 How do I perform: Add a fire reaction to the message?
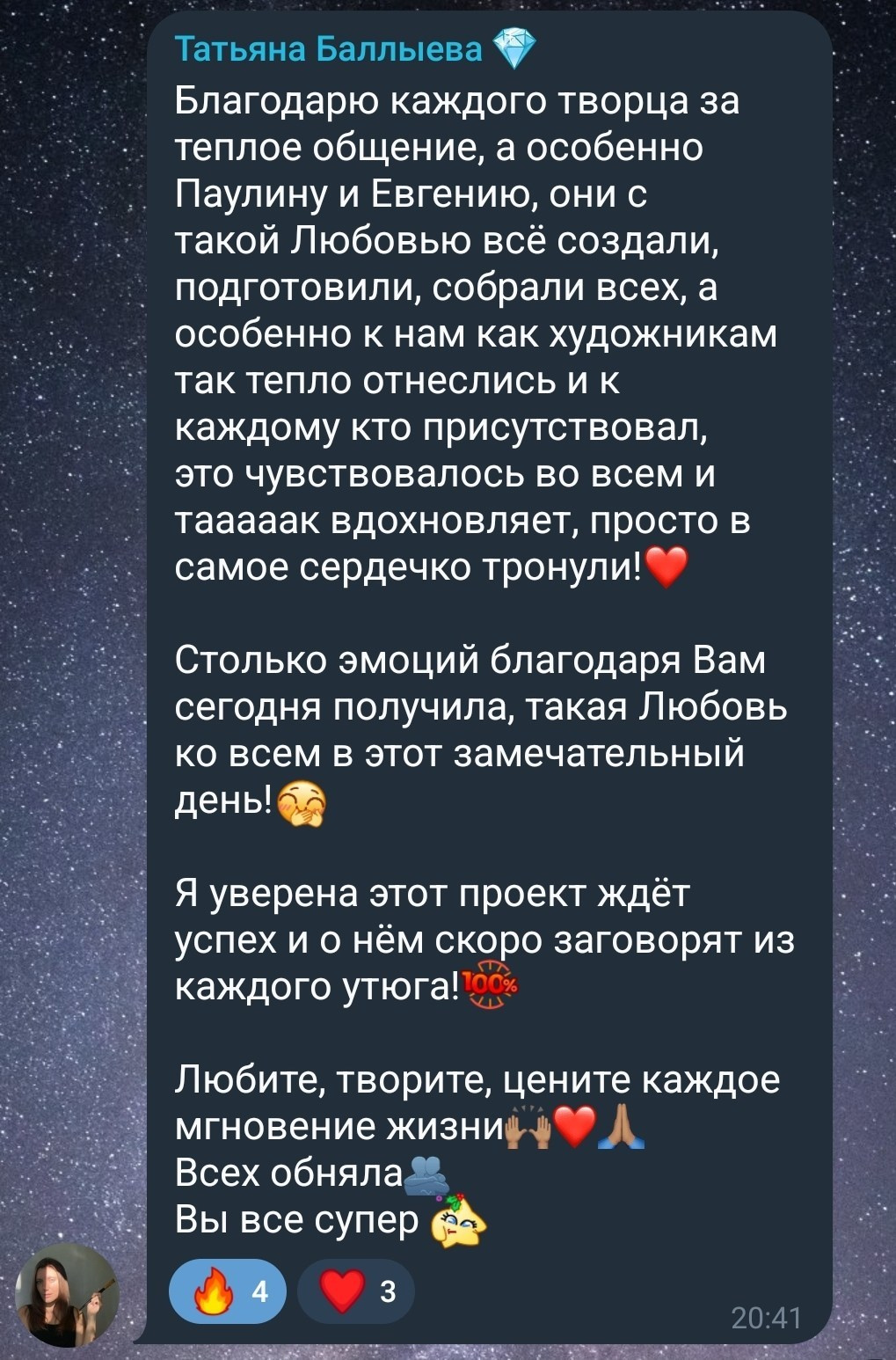[x=228, y=1291]
